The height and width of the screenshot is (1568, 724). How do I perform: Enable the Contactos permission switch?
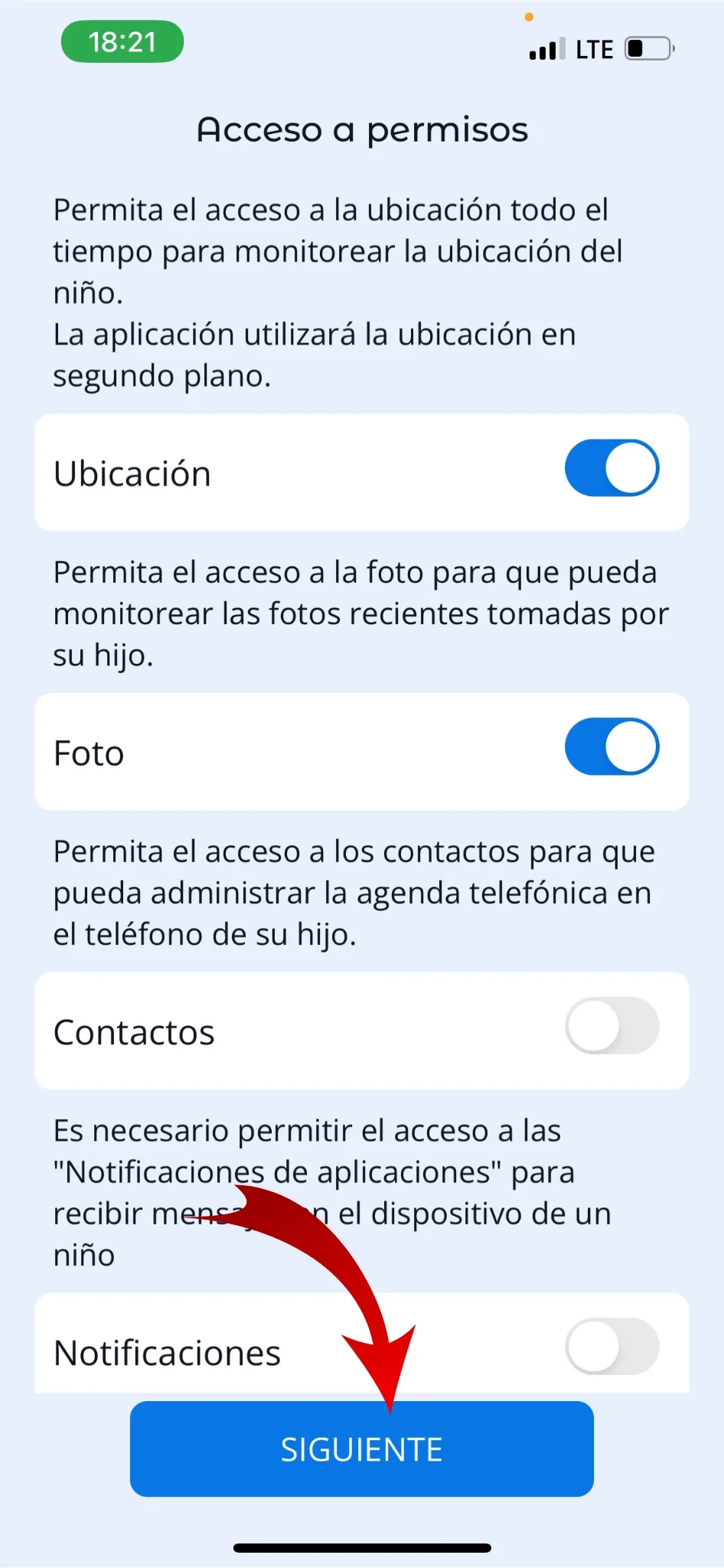click(611, 1026)
